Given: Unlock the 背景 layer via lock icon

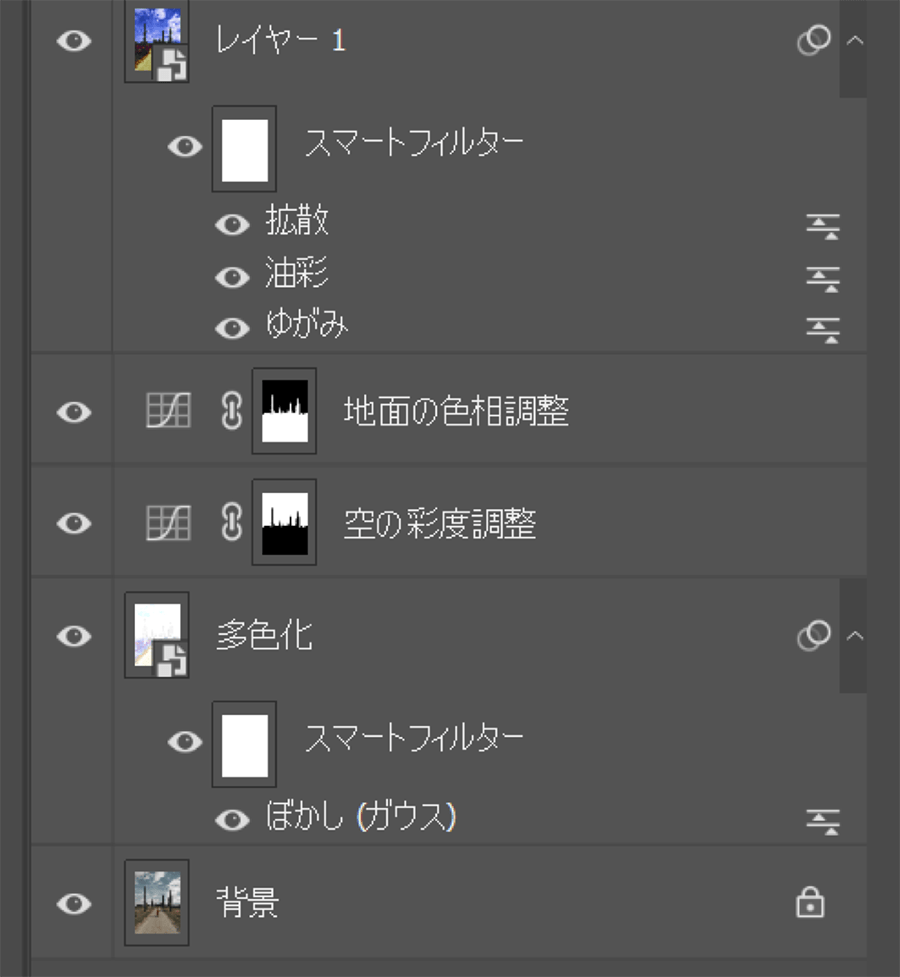Looking at the screenshot, I should pos(809,904).
